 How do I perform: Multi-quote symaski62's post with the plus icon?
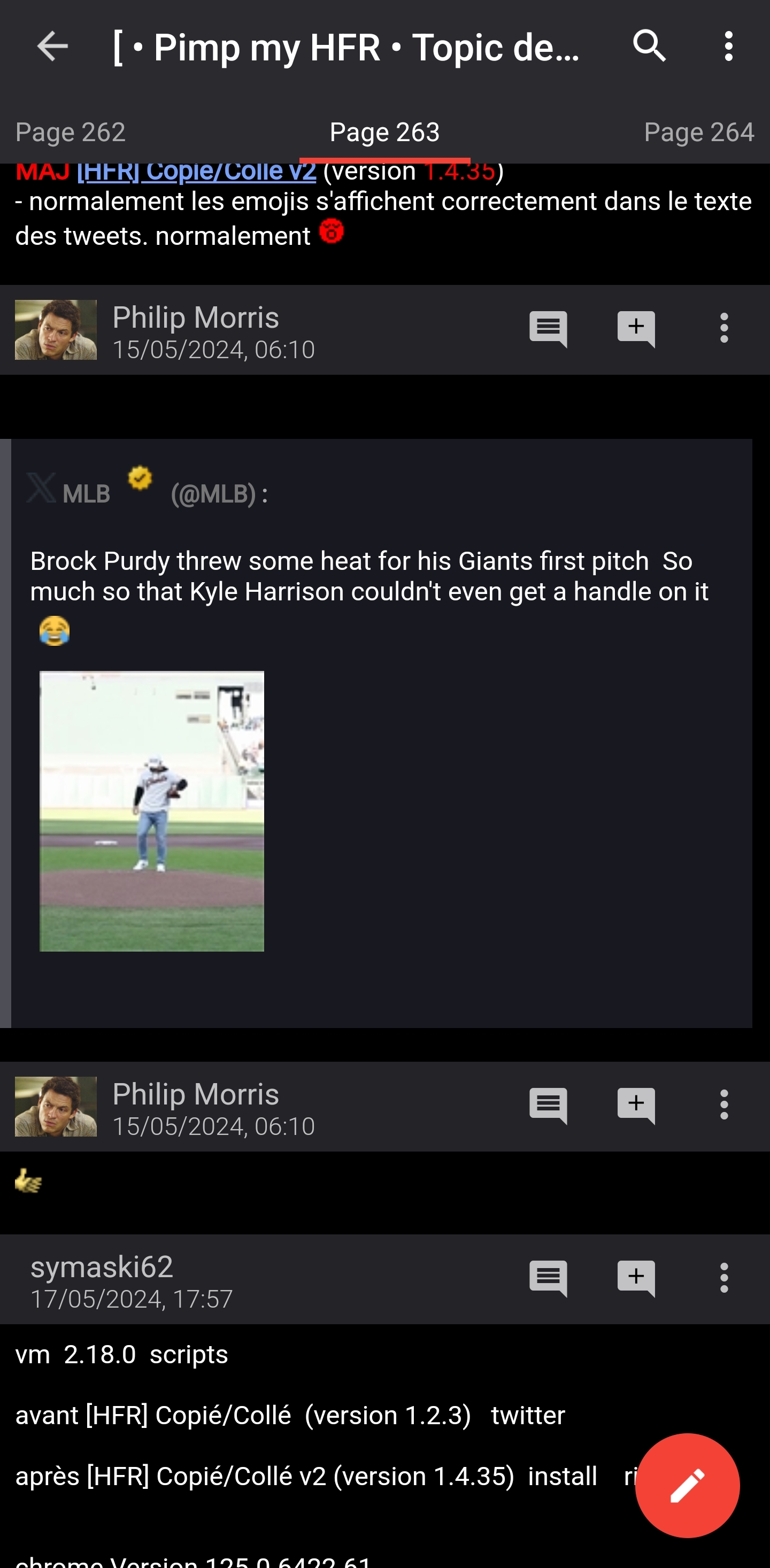pyautogui.click(x=636, y=1278)
